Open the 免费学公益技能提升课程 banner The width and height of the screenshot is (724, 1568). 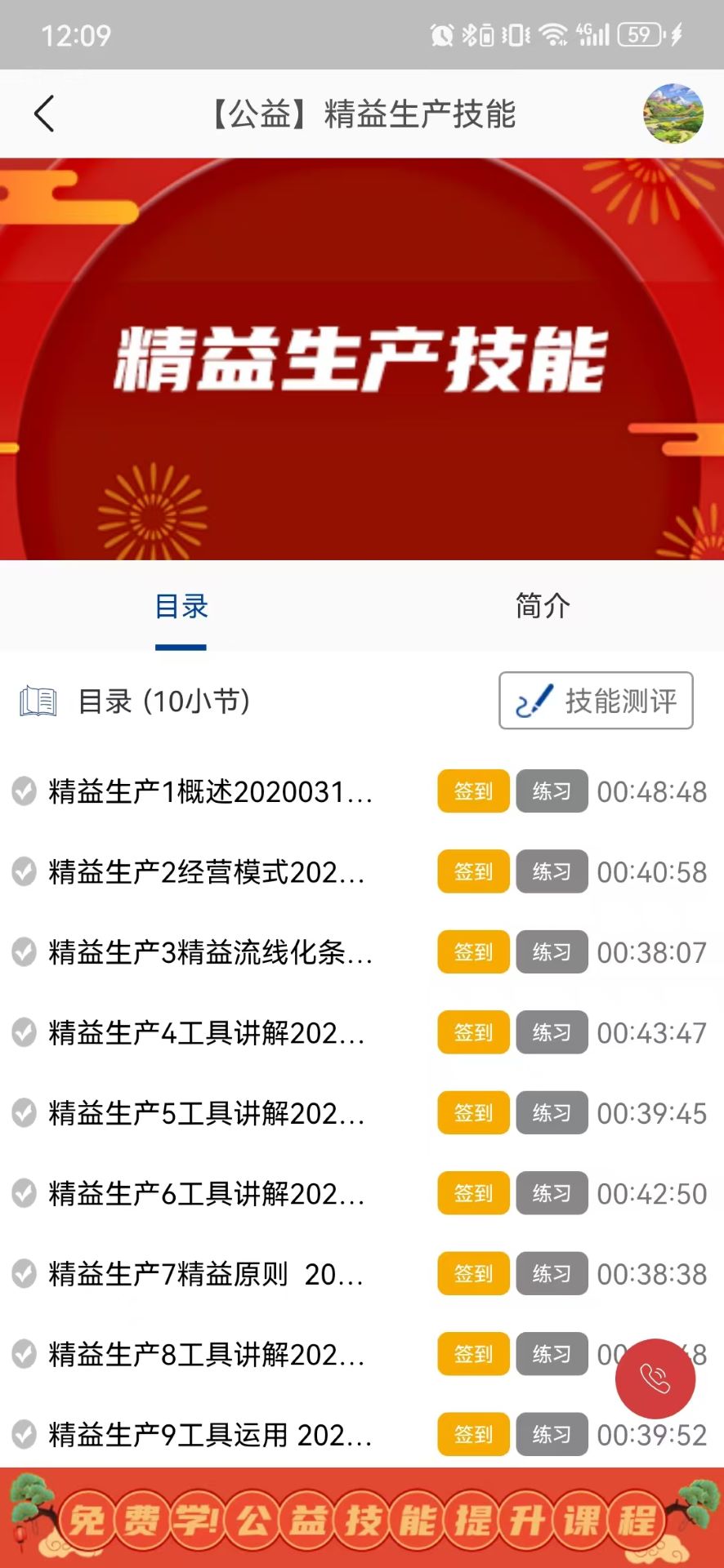pos(362,1519)
